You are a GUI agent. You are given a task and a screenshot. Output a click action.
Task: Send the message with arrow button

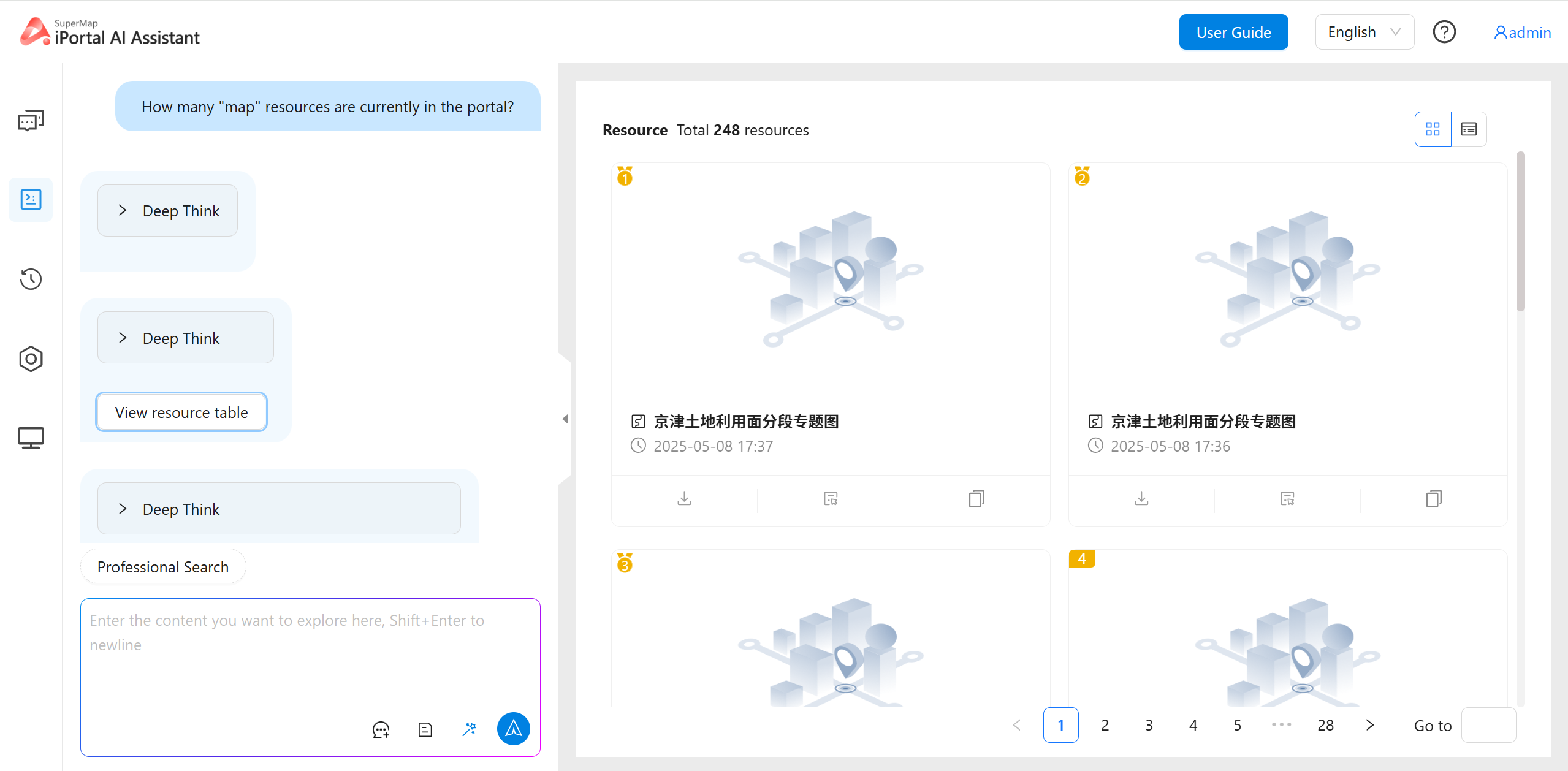pos(513,729)
